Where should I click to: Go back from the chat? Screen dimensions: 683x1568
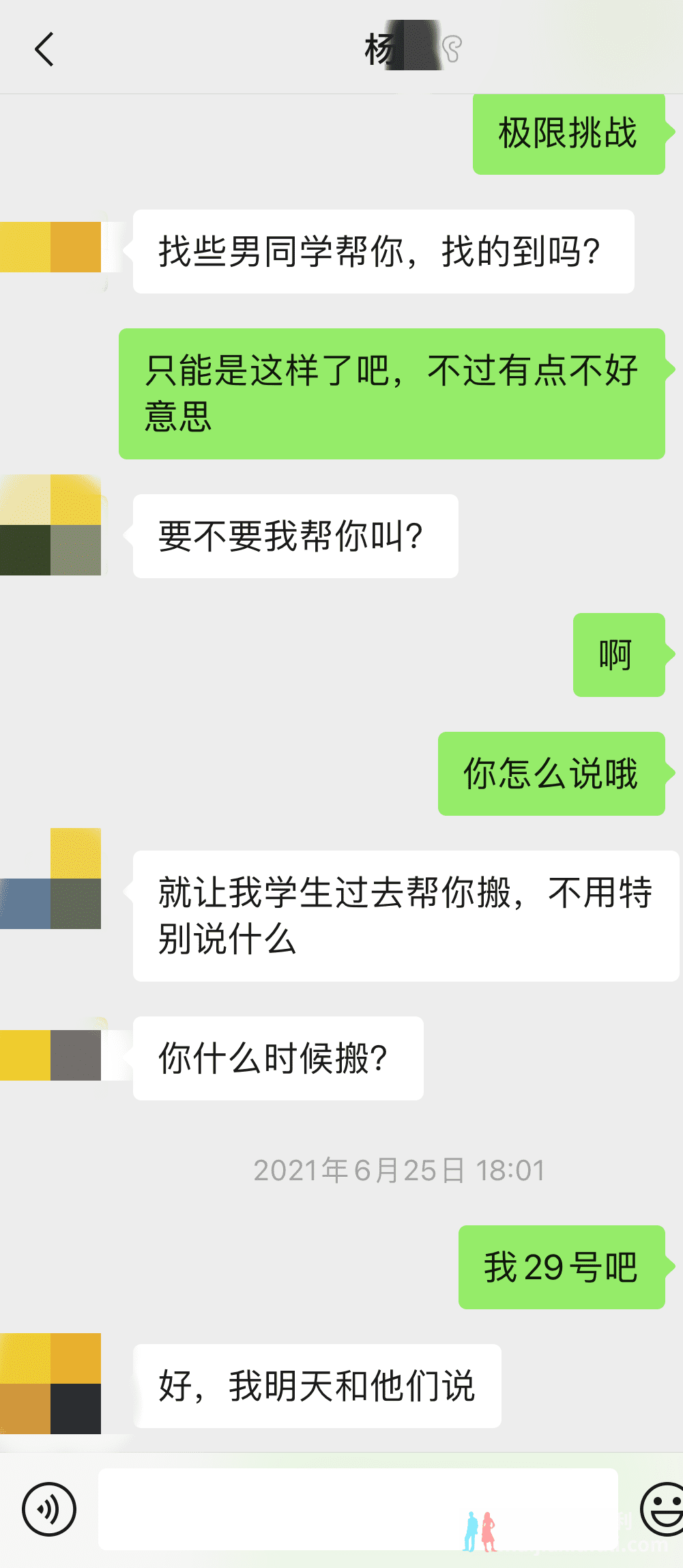pos(44,49)
